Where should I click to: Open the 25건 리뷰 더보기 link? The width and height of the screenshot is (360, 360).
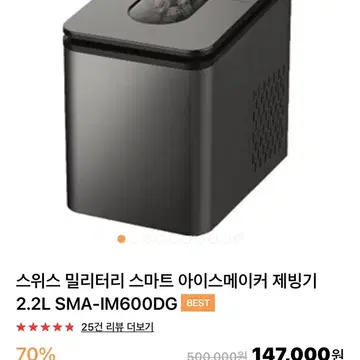pyautogui.click(x=117, y=327)
